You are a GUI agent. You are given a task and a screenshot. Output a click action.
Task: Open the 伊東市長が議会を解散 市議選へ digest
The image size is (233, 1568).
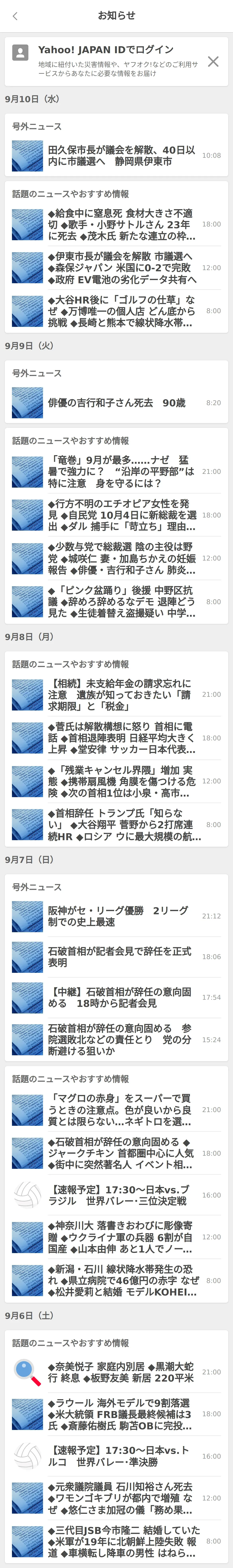[x=122, y=268]
